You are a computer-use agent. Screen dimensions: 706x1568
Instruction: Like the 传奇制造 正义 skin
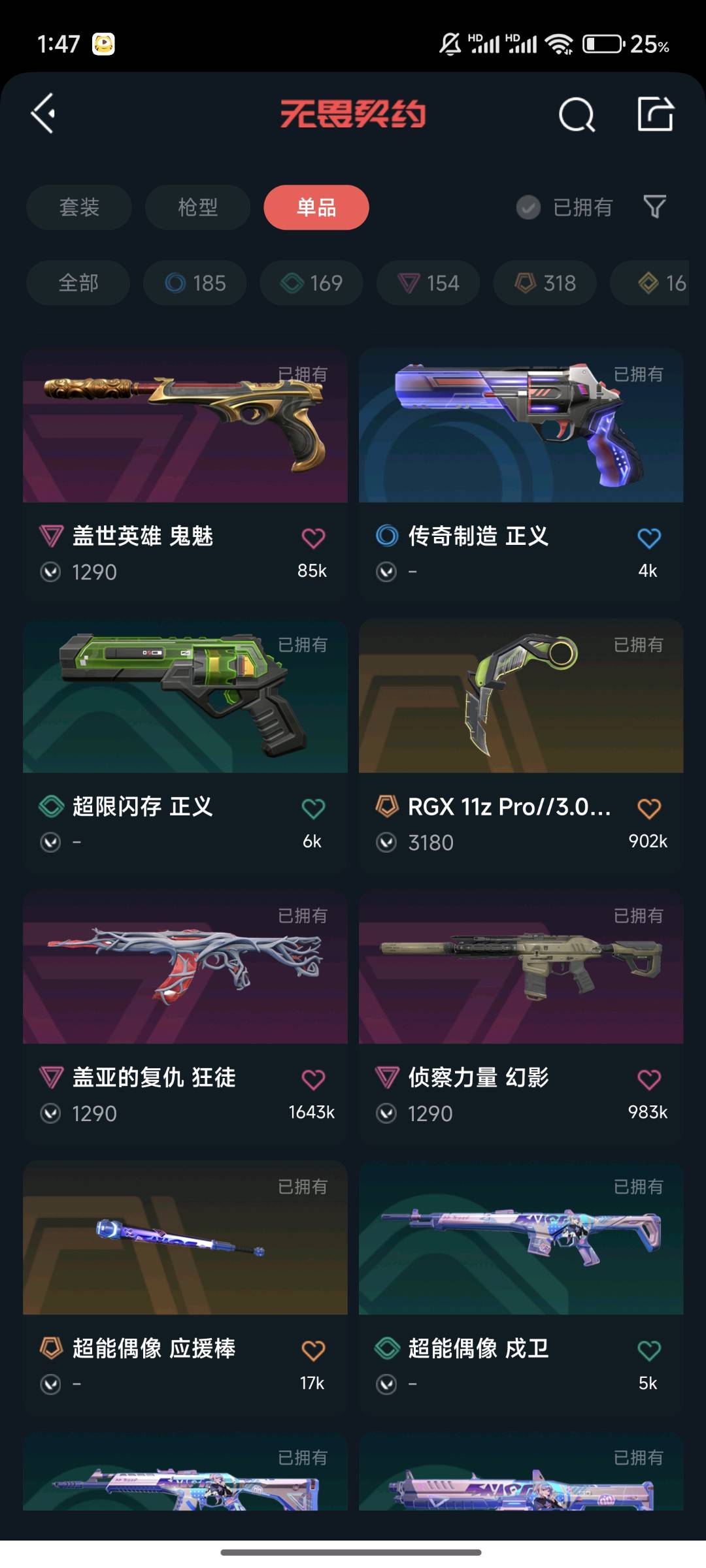click(x=648, y=538)
